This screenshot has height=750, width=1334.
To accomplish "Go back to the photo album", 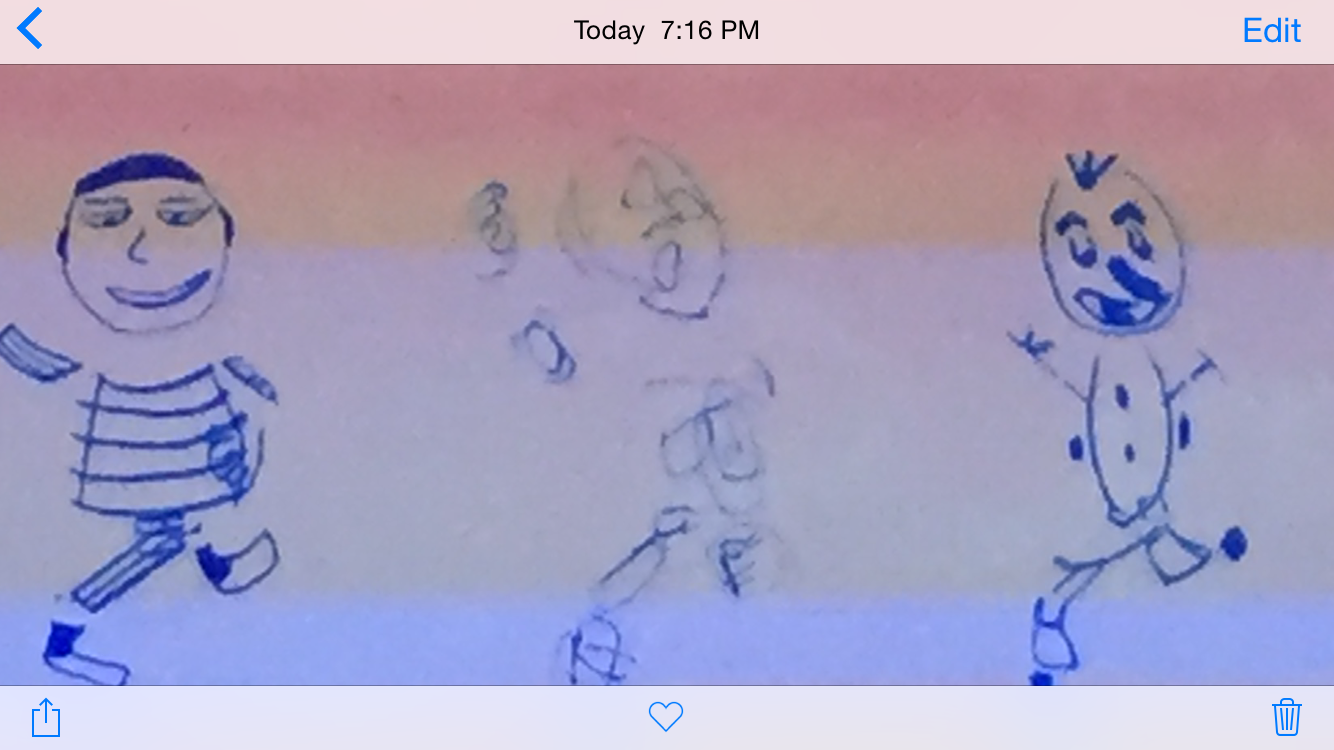I will (x=30, y=30).
